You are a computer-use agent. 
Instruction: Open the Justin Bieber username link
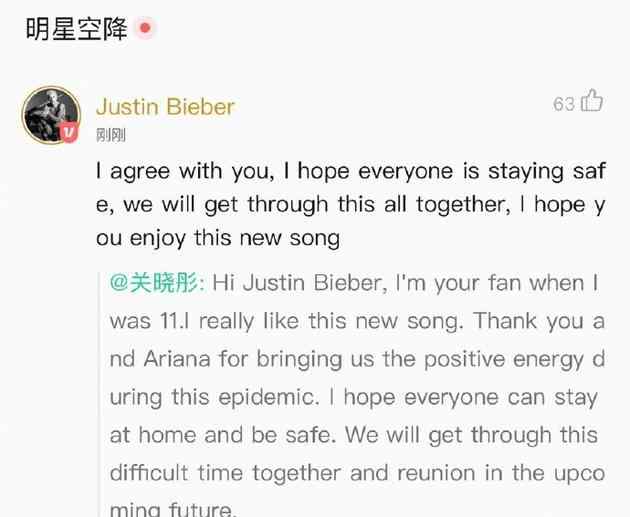[x=164, y=107]
